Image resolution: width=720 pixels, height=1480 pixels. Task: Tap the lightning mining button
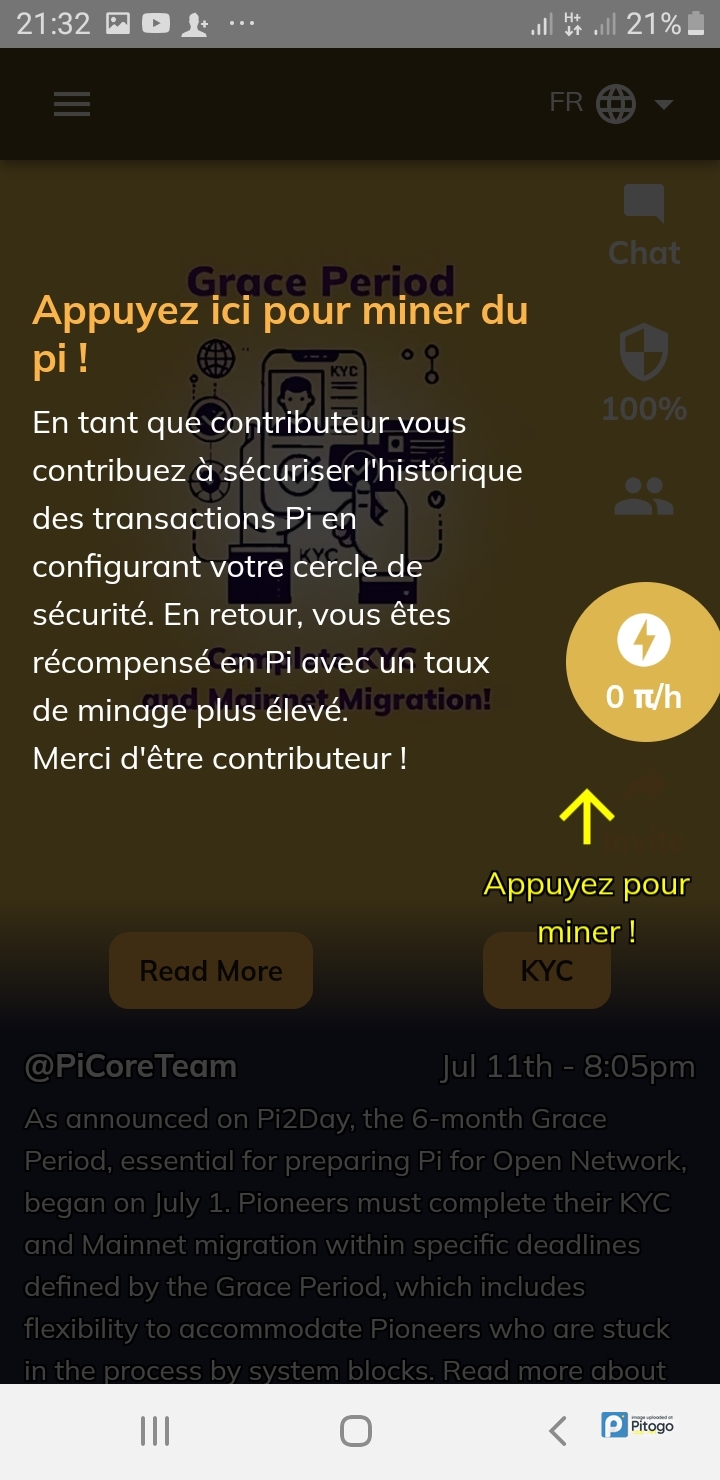click(x=643, y=664)
